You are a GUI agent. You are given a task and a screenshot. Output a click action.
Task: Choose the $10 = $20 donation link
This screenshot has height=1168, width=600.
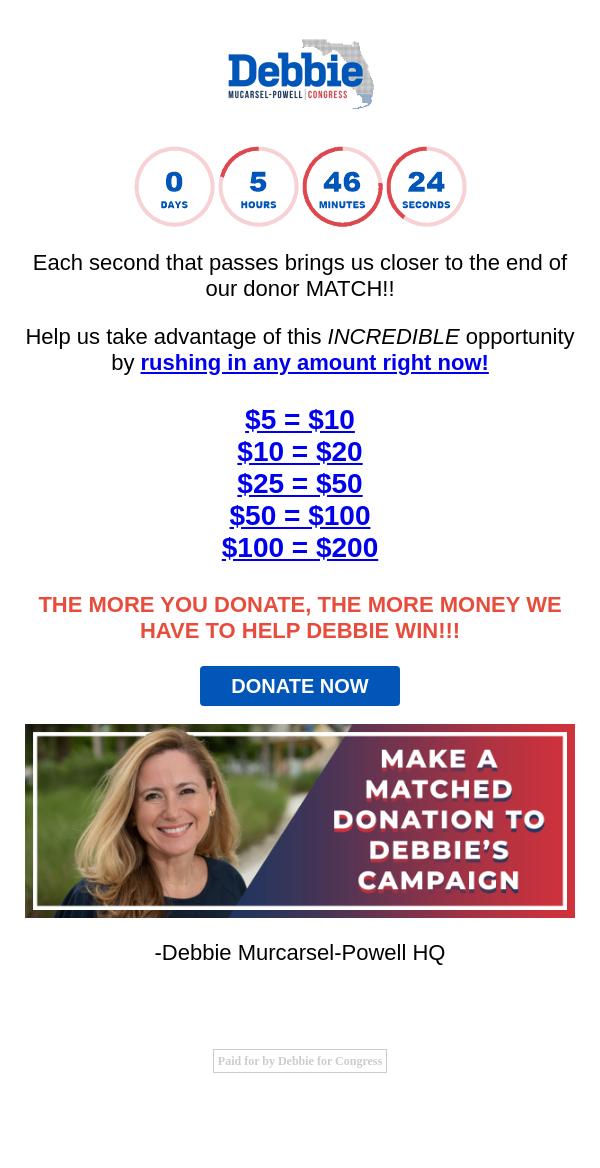click(x=300, y=452)
